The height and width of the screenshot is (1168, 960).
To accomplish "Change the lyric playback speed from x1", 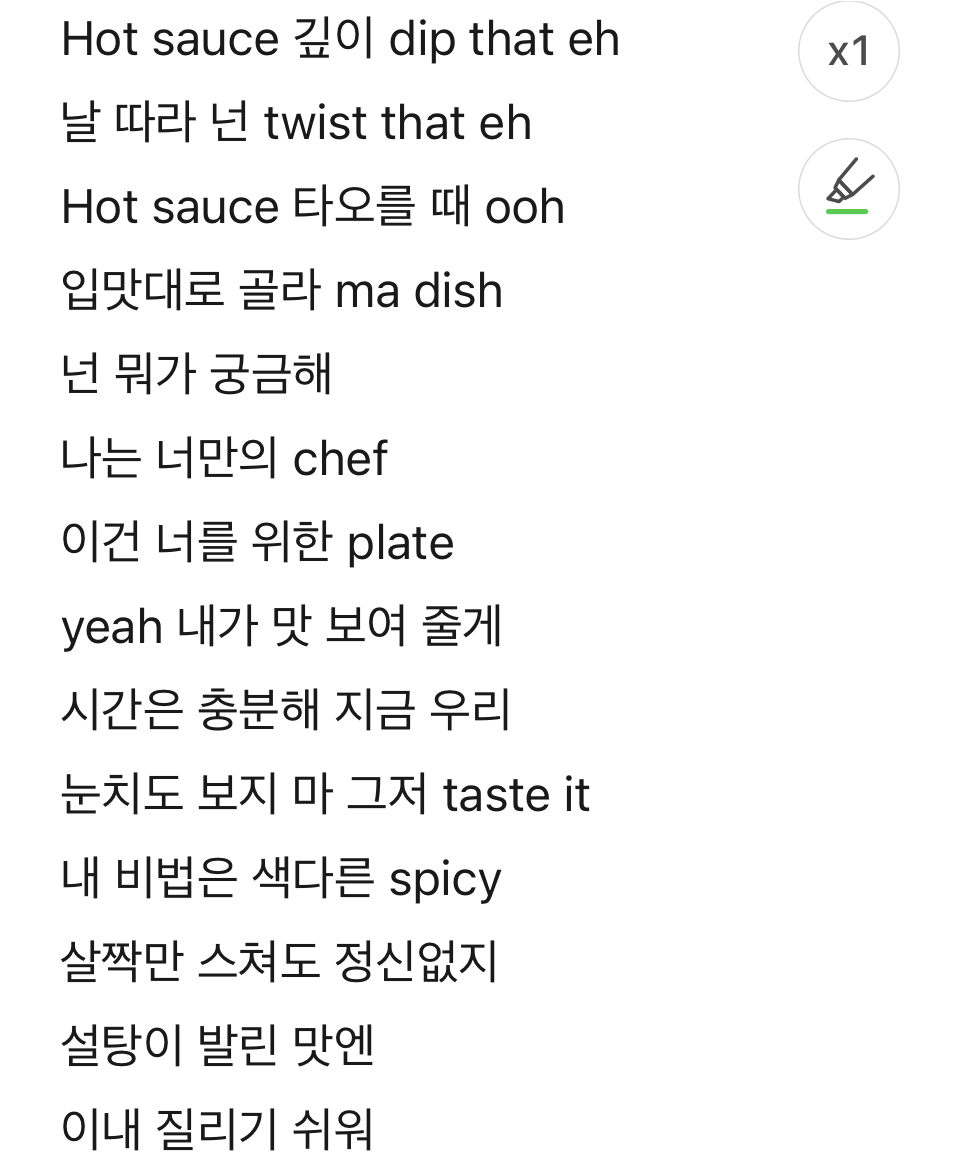I will point(849,51).
